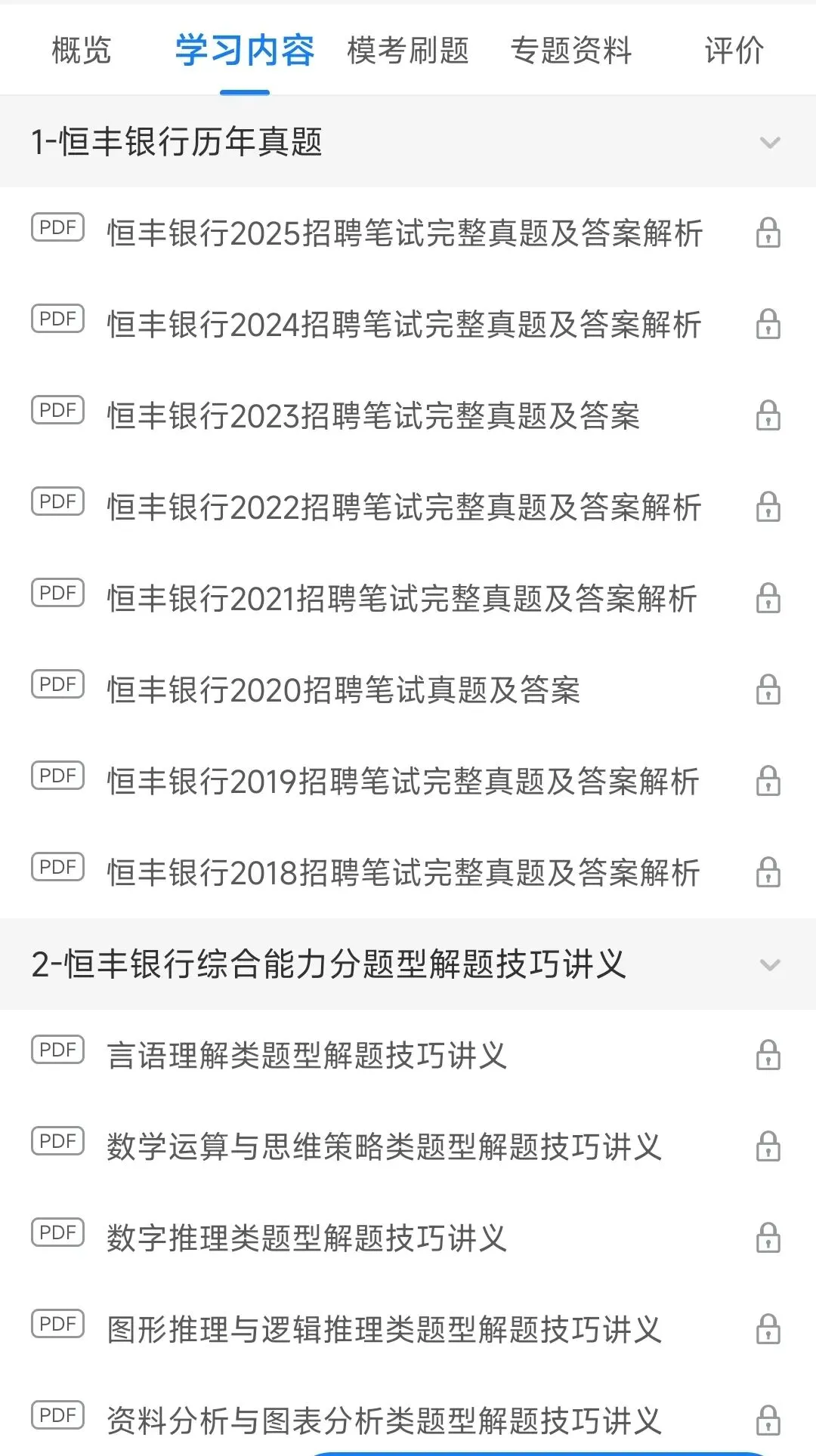Go to the 评价 tab
Viewport: 816px width, 1456px height.
[734, 51]
